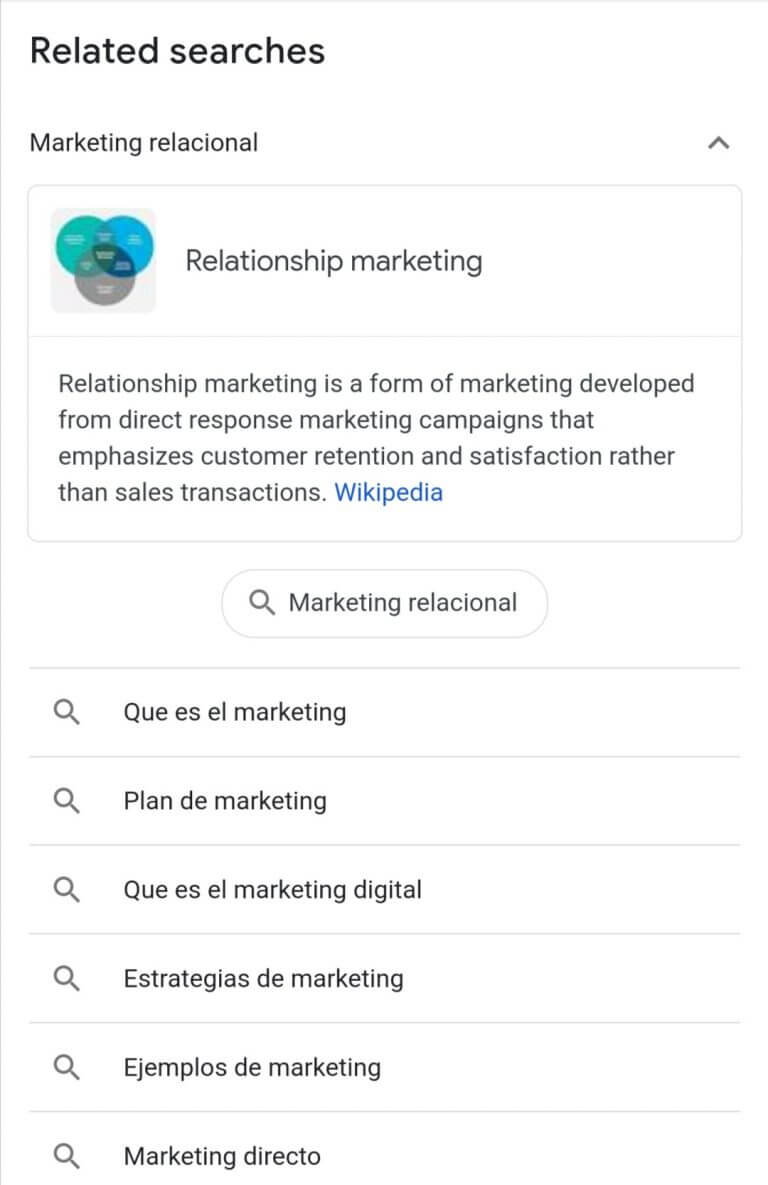Viewport: 768px width, 1185px height.
Task: Open Que es el marketing digital search
Action: (272, 889)
